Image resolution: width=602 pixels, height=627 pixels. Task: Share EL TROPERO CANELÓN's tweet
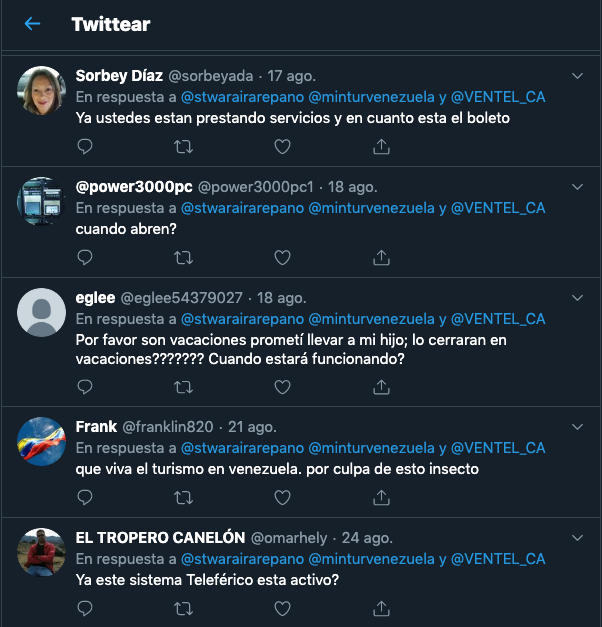tap(381, 607)
